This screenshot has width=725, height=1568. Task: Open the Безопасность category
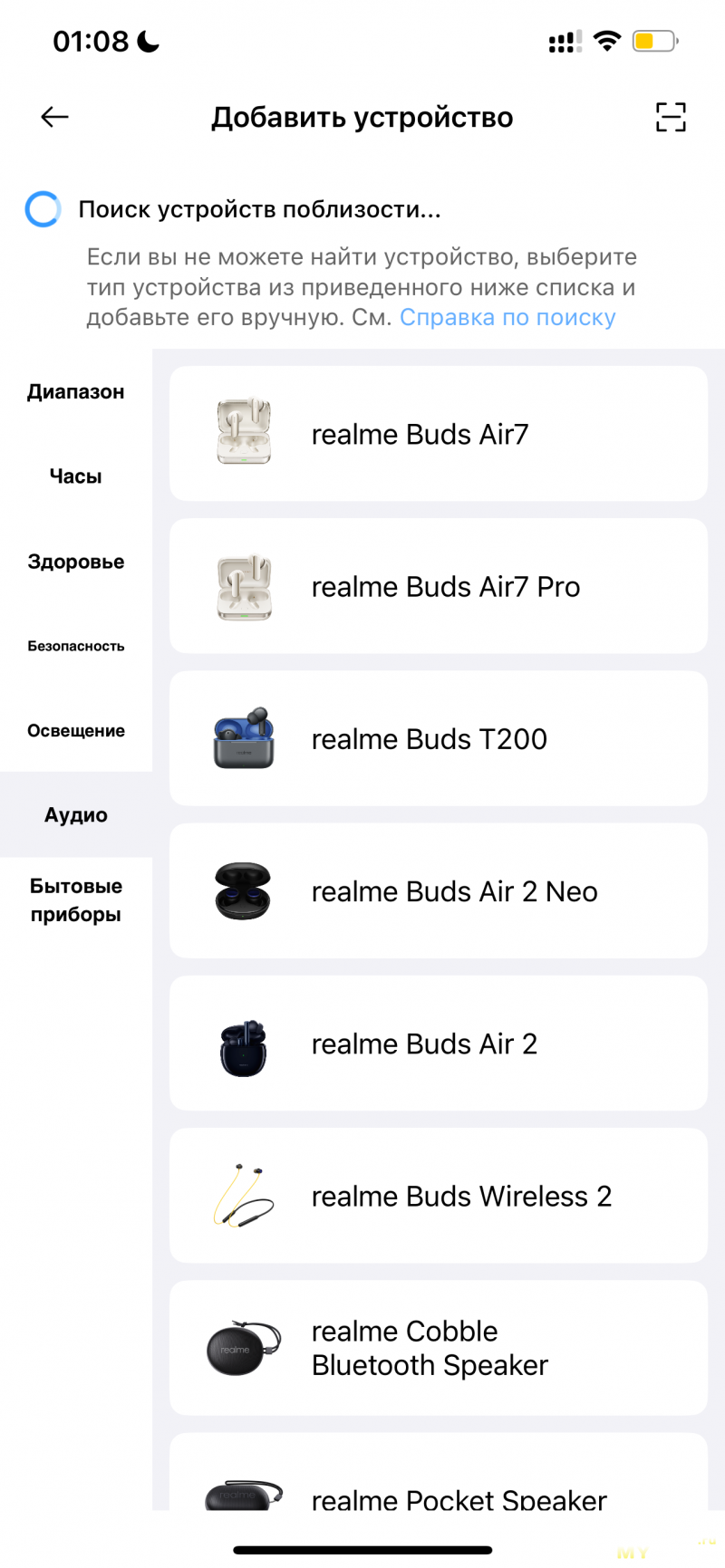pyautogui.click(x=76, y=646)
